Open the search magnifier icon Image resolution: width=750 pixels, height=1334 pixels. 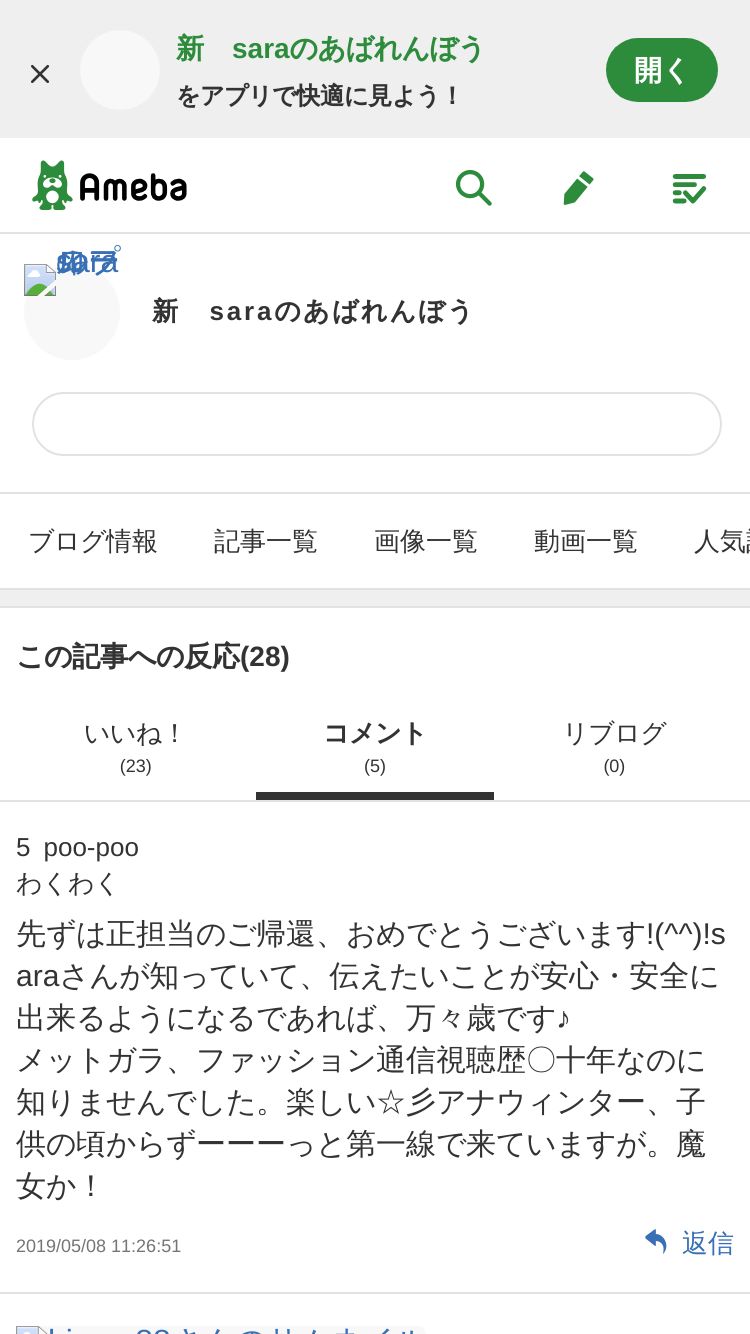coord(473,187)
